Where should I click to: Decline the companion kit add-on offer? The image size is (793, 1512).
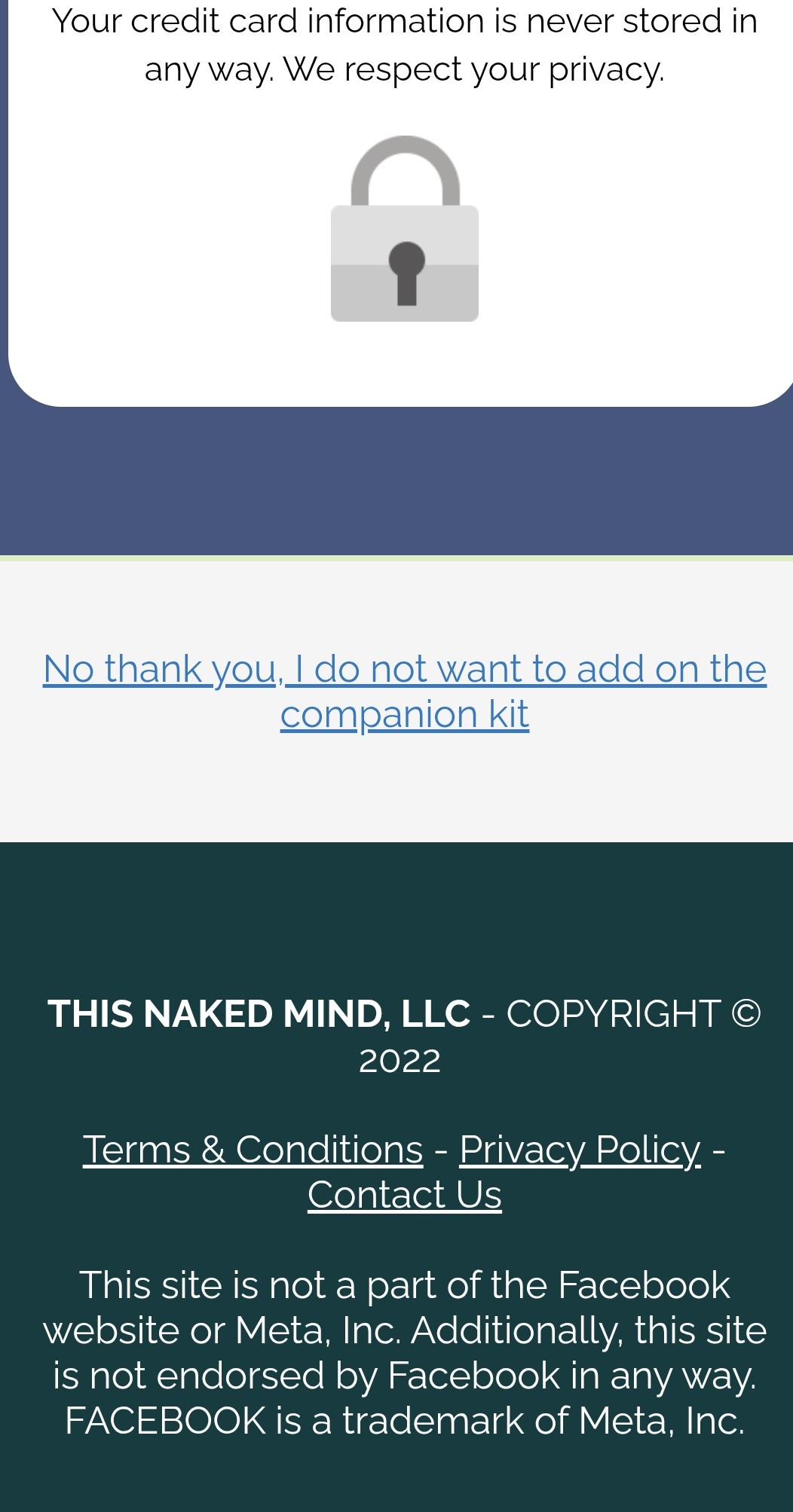click(405, 691)
